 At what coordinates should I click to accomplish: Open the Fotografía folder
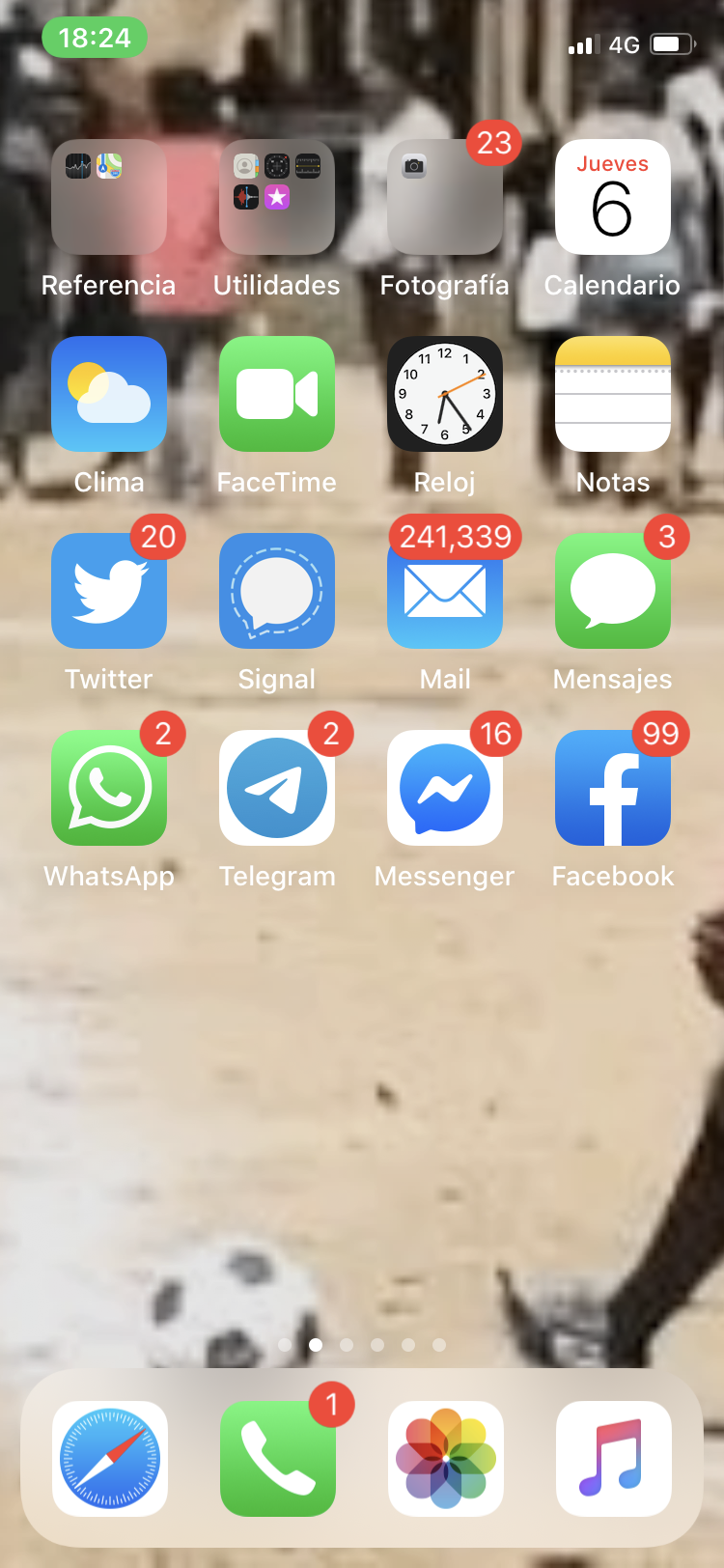[x=445, y=198]
